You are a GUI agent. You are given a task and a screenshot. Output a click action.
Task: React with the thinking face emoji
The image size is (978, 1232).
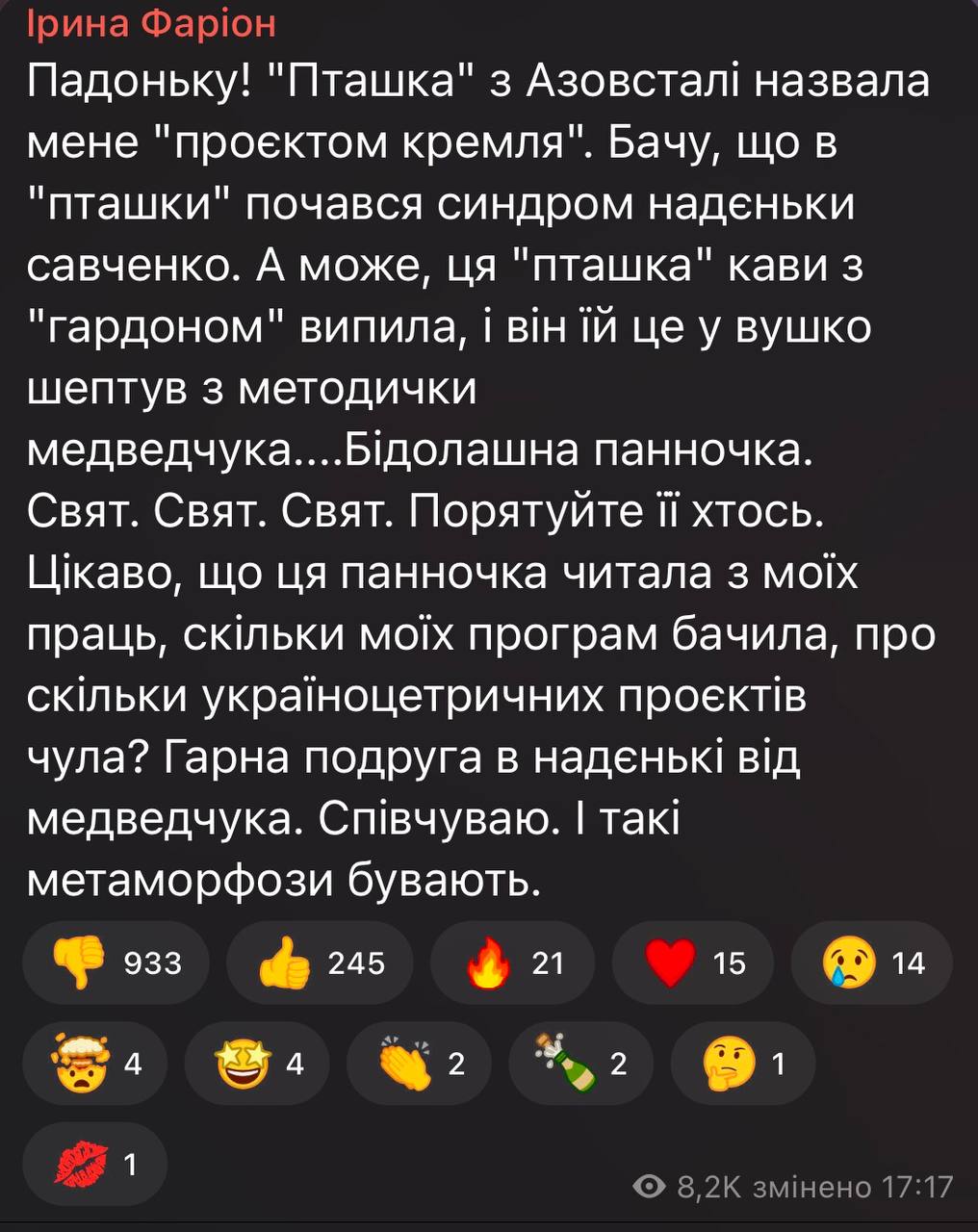coord(742,1064)
